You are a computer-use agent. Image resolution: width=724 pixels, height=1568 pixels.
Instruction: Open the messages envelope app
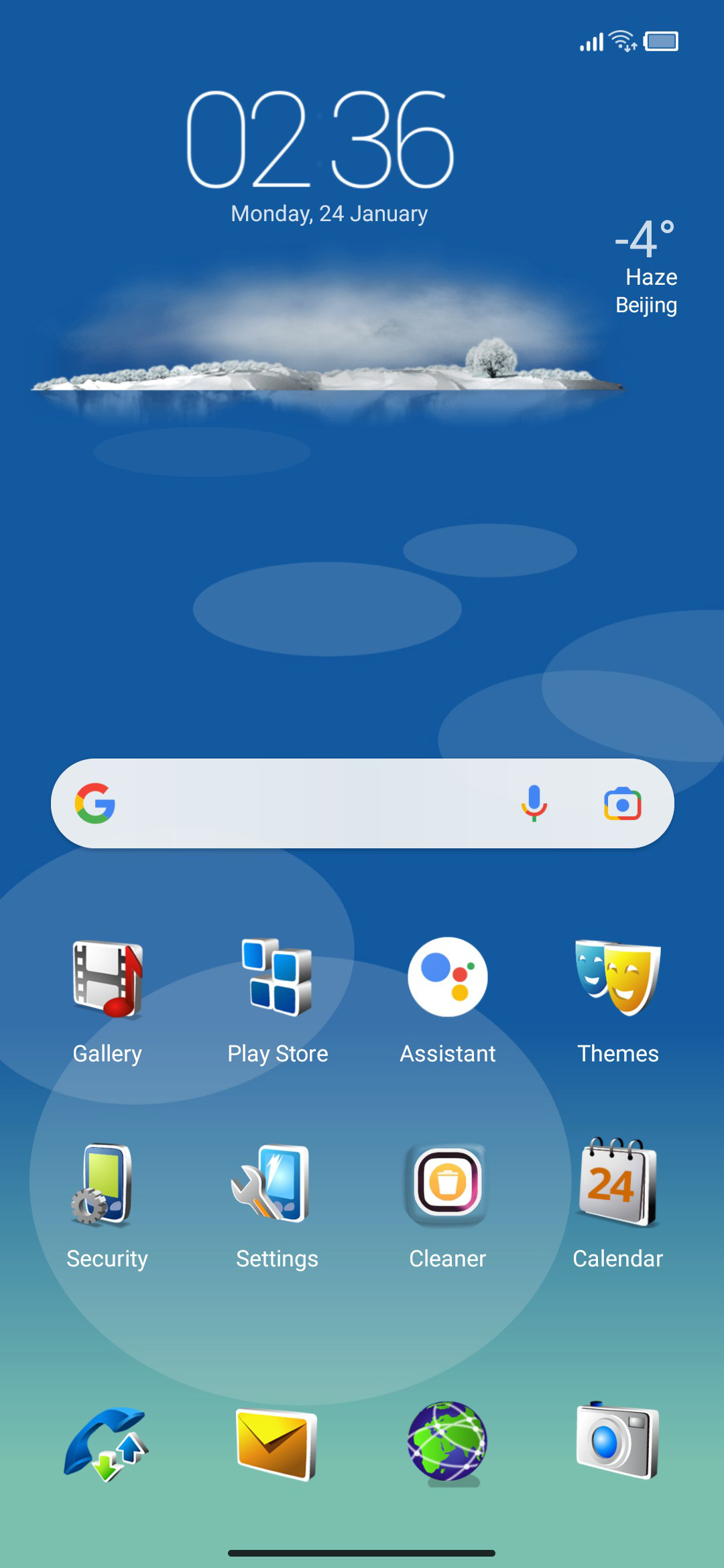(277, 1443)
